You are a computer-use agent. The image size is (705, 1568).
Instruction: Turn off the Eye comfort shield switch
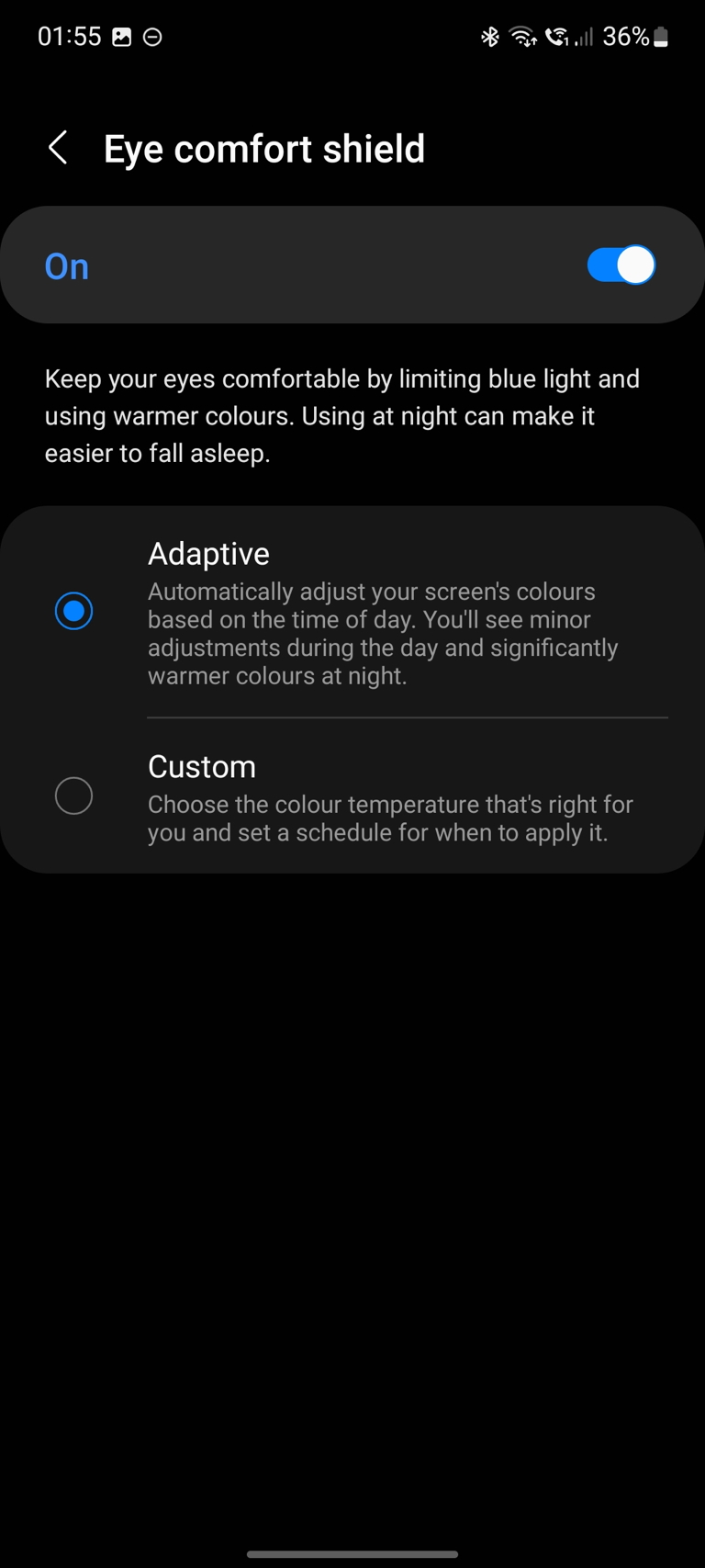(621, 265)
